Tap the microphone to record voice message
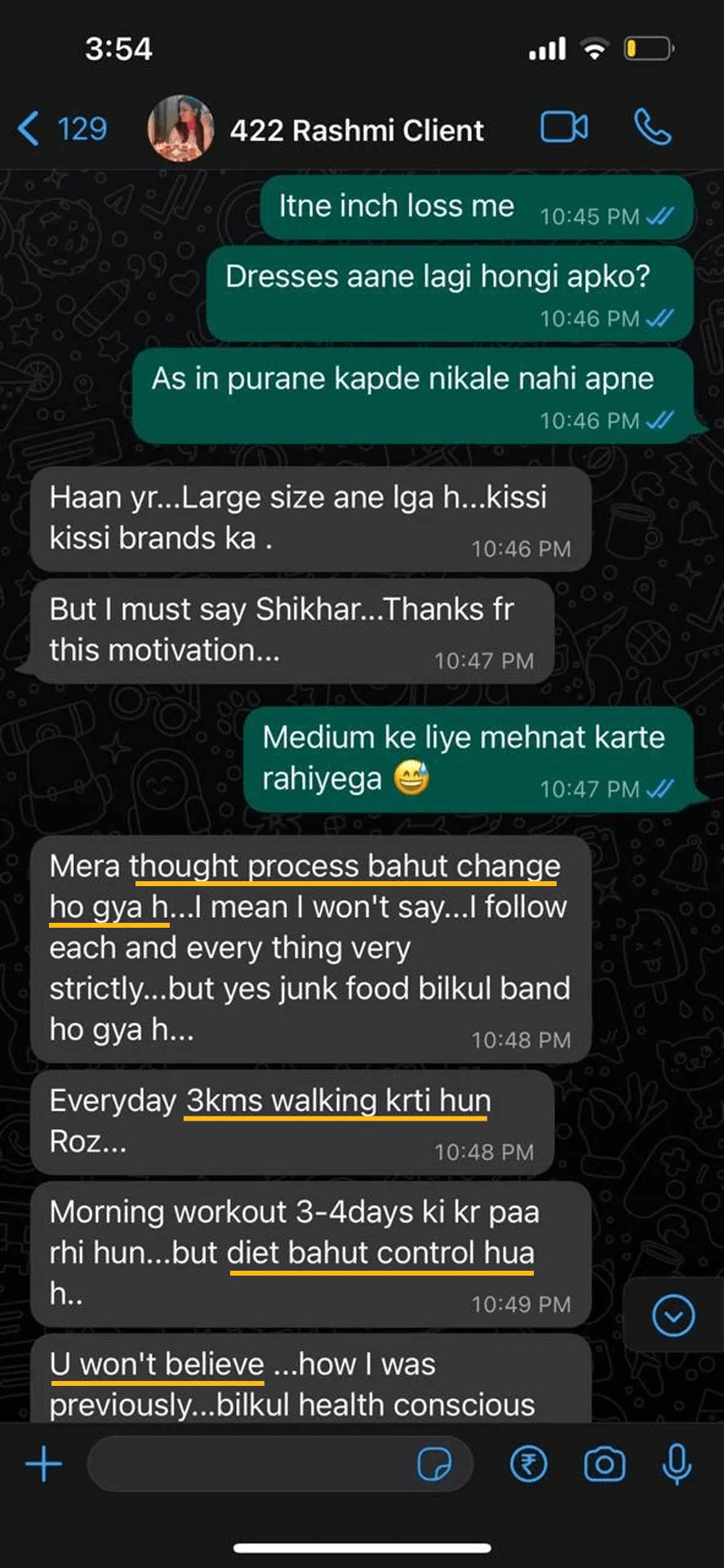Viewport: 724px width, 1568px height. click(x=677, y=1464)
